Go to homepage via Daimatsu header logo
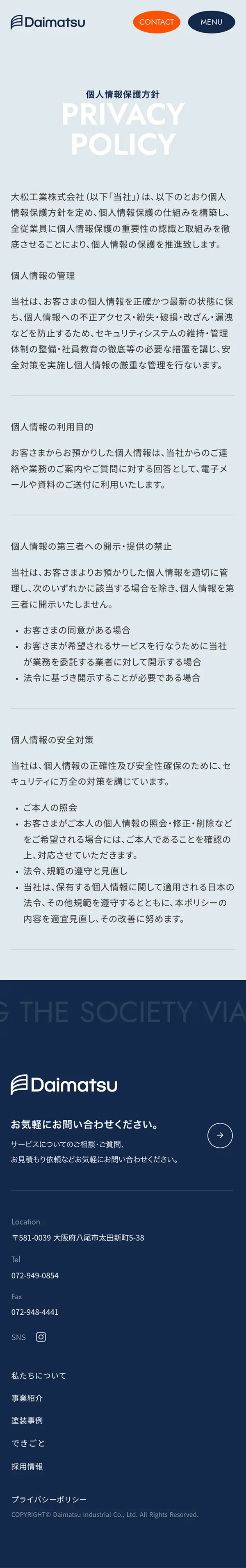 point(48,23)
